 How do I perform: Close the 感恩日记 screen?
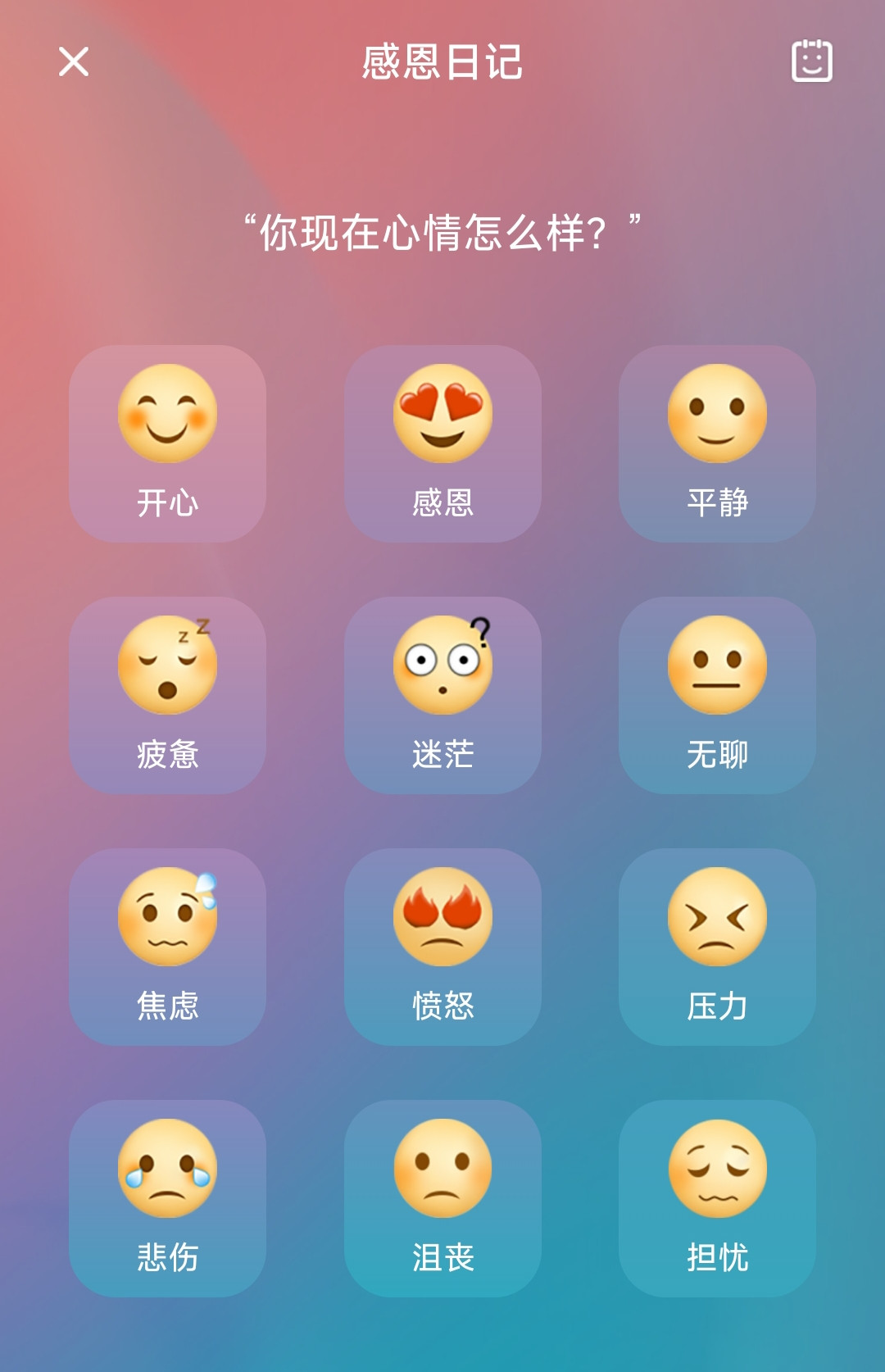pyautogui.click(x=74, y=61)
